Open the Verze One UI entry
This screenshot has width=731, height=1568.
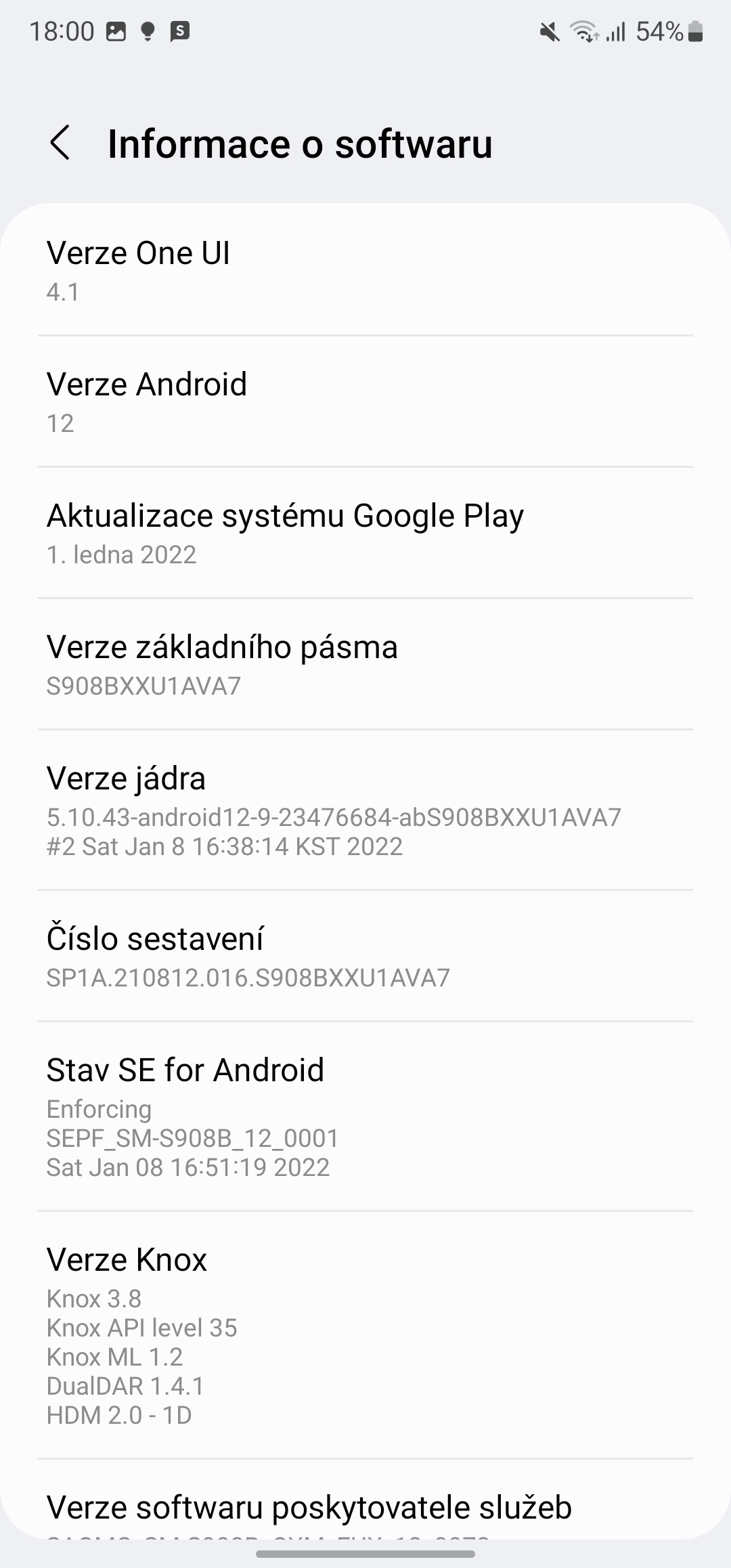365,271
